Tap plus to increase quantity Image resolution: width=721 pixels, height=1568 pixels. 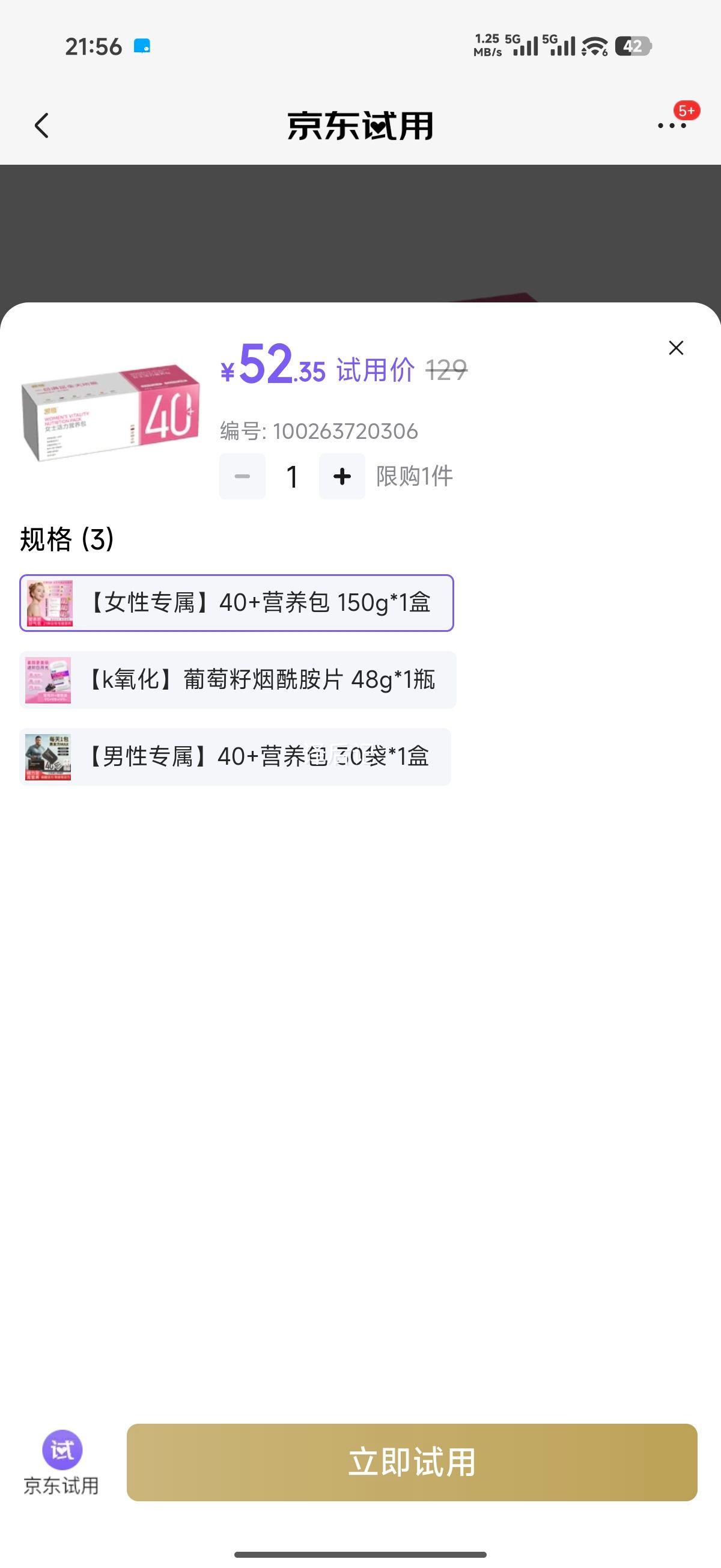[x=341, y=477]
